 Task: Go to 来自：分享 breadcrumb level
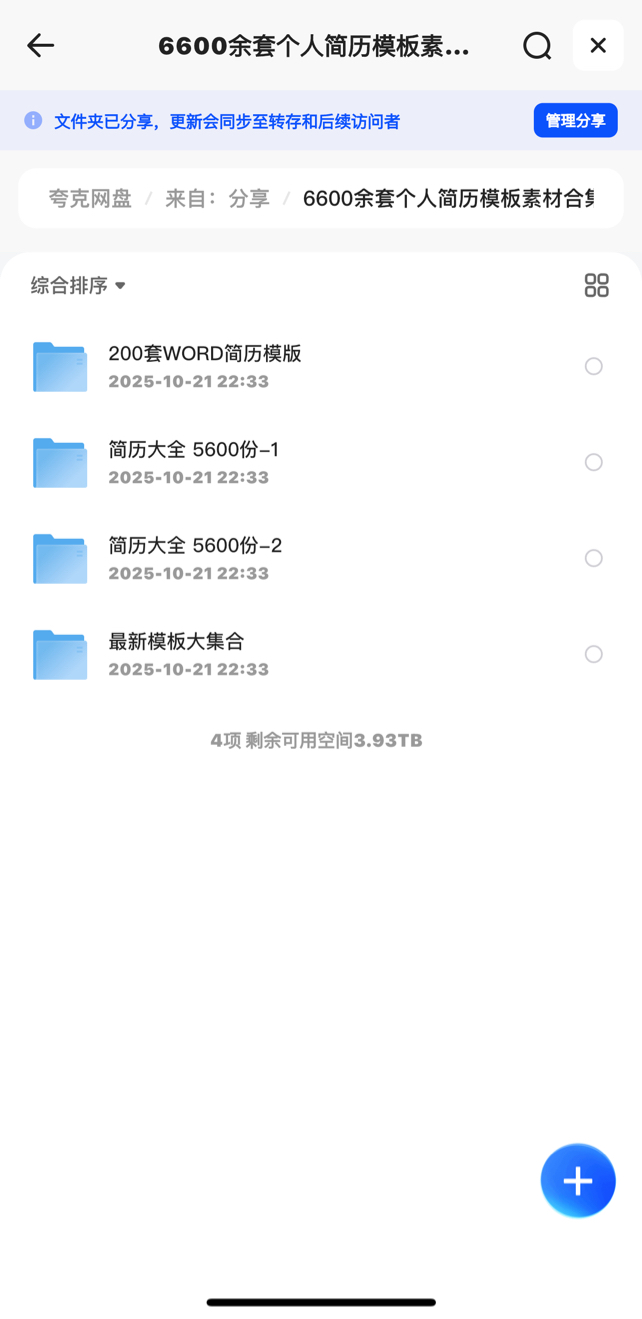tap(217, 199)
